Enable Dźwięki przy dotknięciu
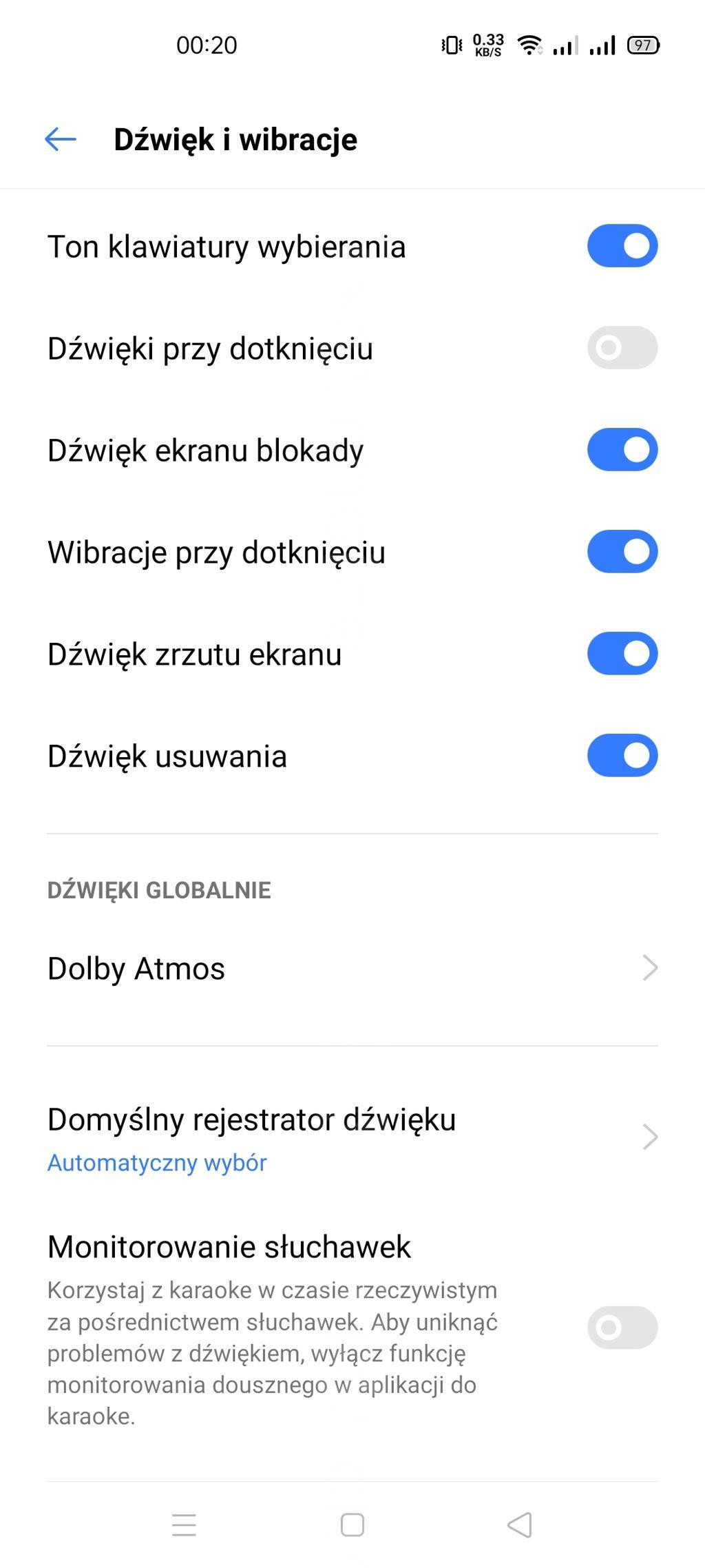The height and width of the screenshot is (1568, 705). point(622,348)
